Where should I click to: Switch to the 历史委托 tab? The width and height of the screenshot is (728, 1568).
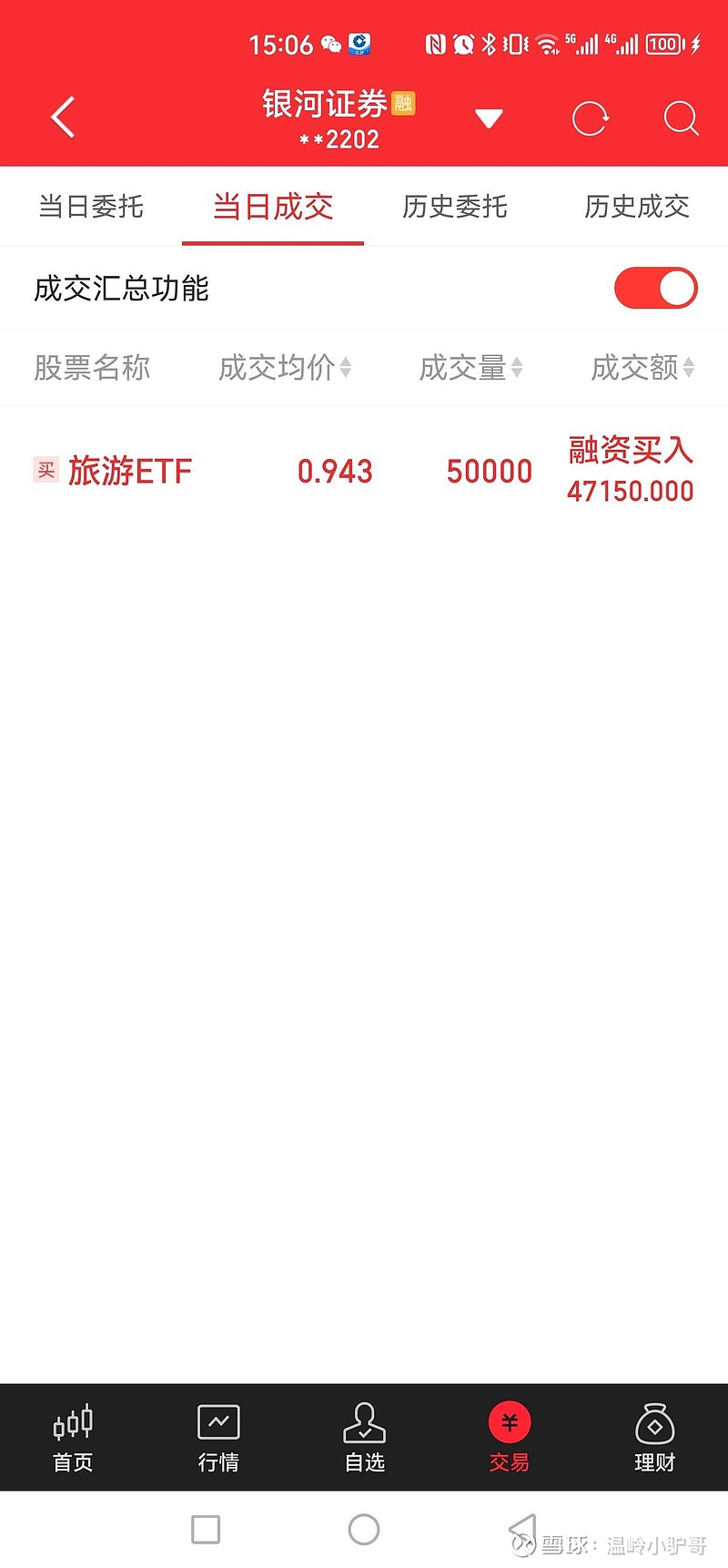point(455,207)
